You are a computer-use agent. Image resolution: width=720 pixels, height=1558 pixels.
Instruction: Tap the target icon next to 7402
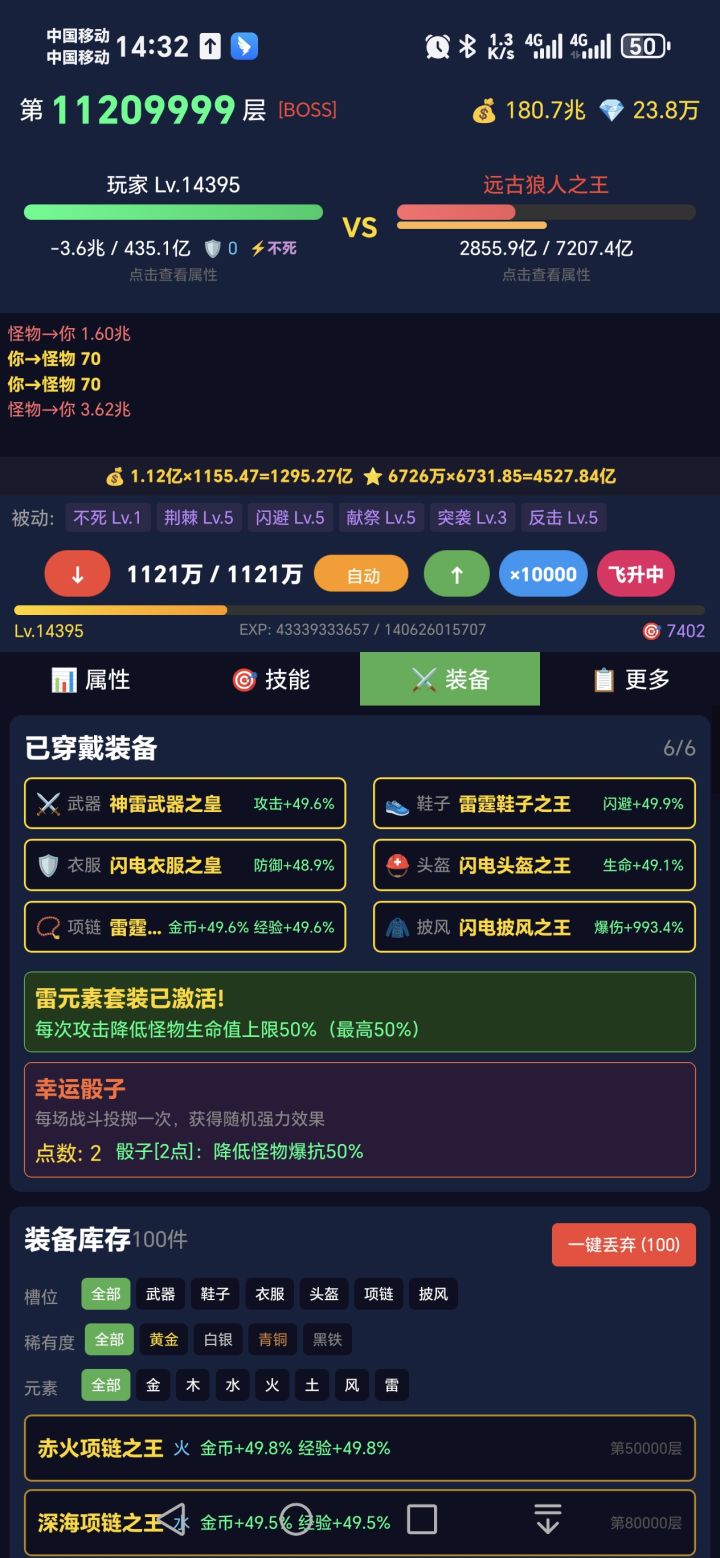[651, 630]
